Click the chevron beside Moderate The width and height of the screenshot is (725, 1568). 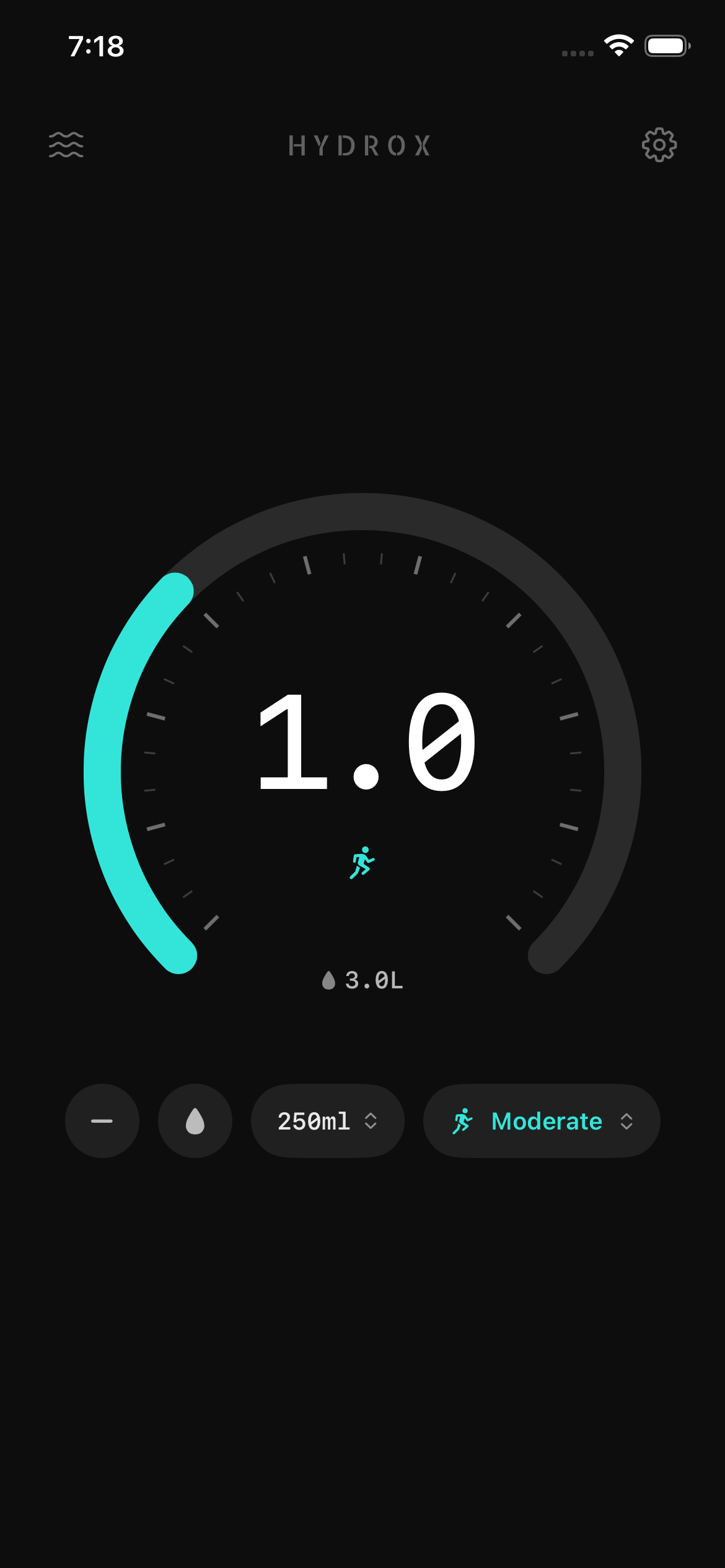(626, 1122)
